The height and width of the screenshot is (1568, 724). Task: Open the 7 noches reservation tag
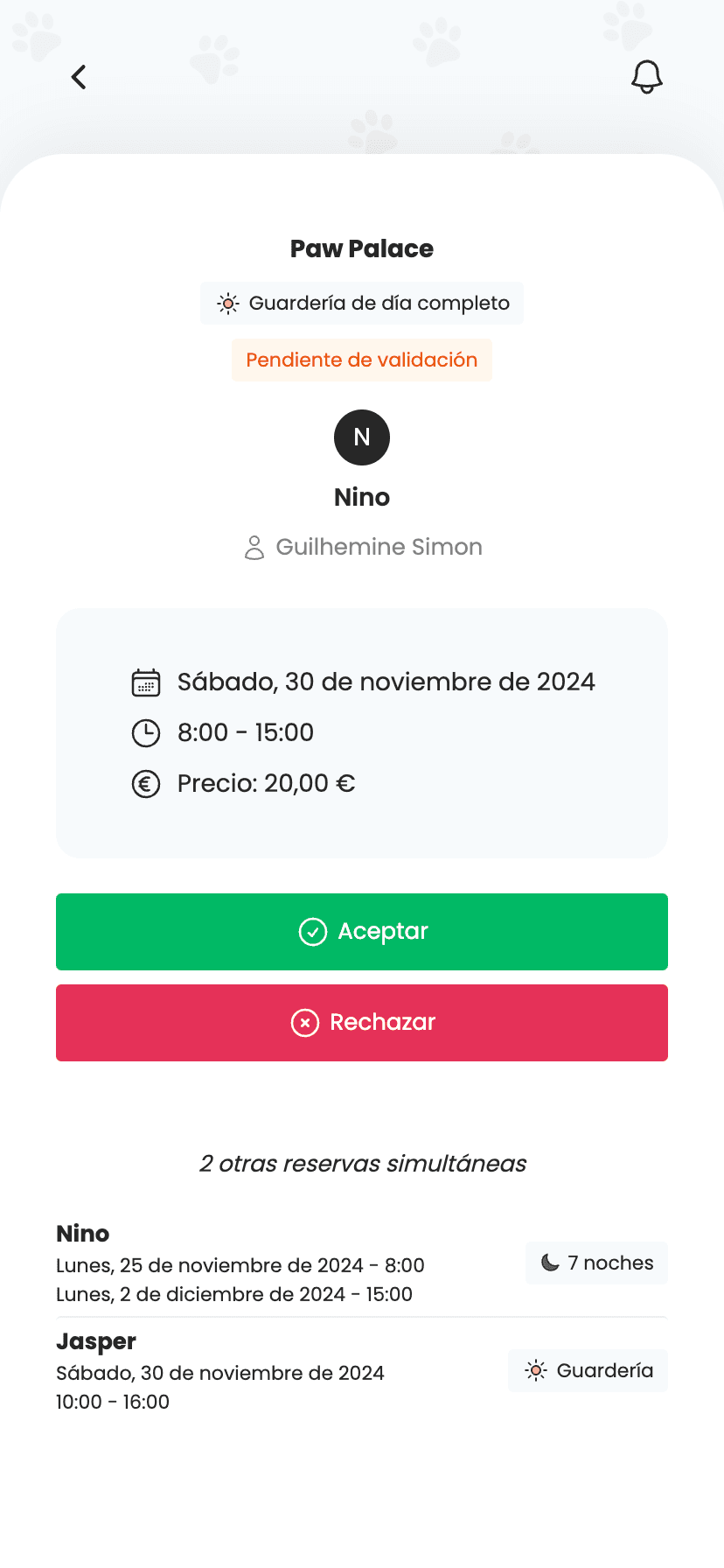595,1263
